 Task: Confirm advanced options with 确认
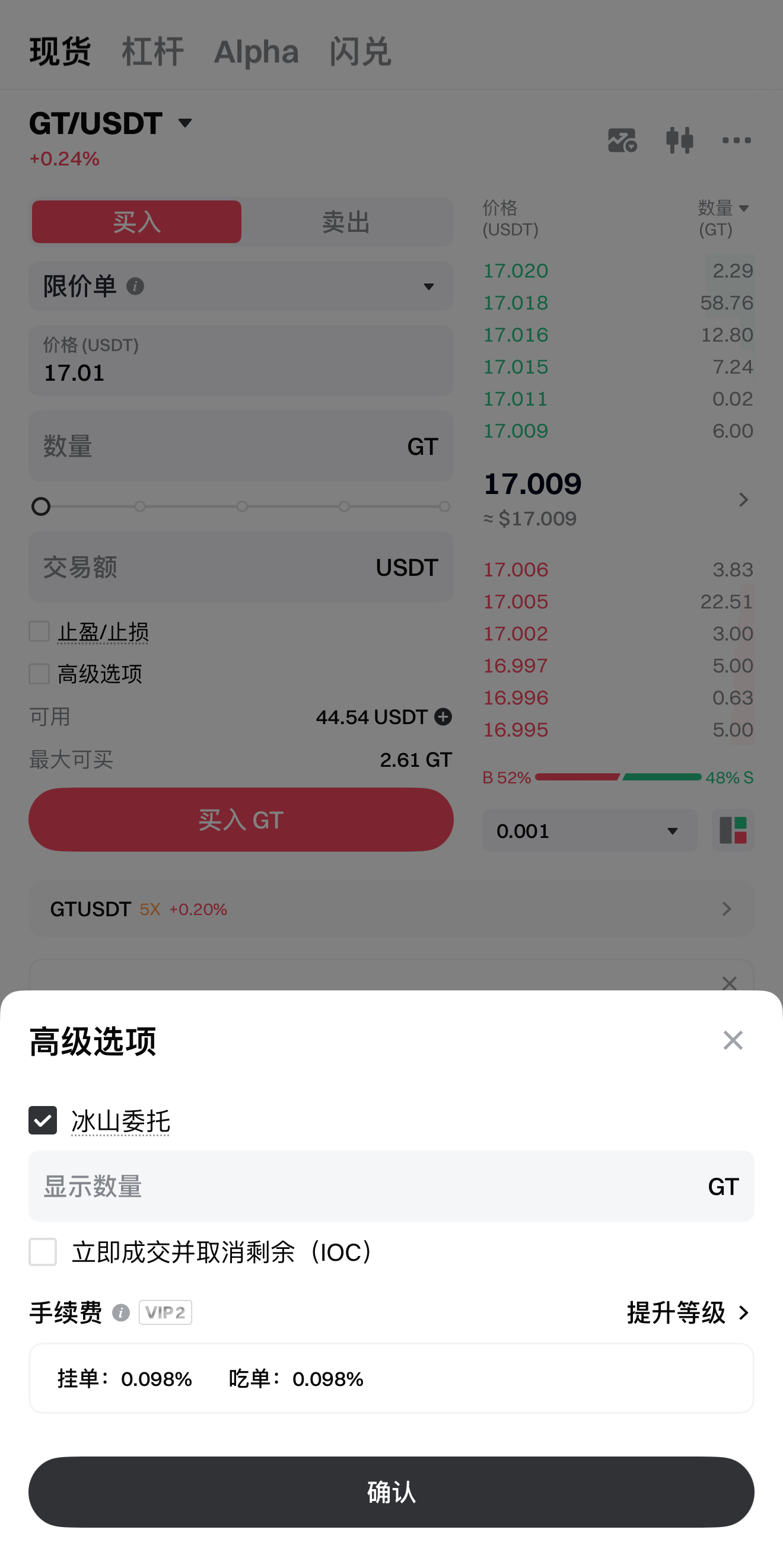(391, 1491)
